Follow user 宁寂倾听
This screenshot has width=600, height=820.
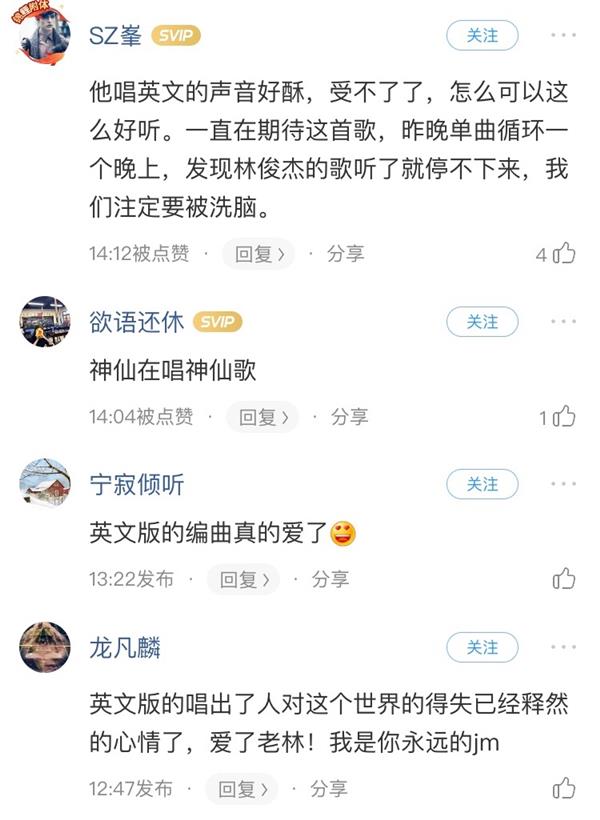click(x=482, y=485)
